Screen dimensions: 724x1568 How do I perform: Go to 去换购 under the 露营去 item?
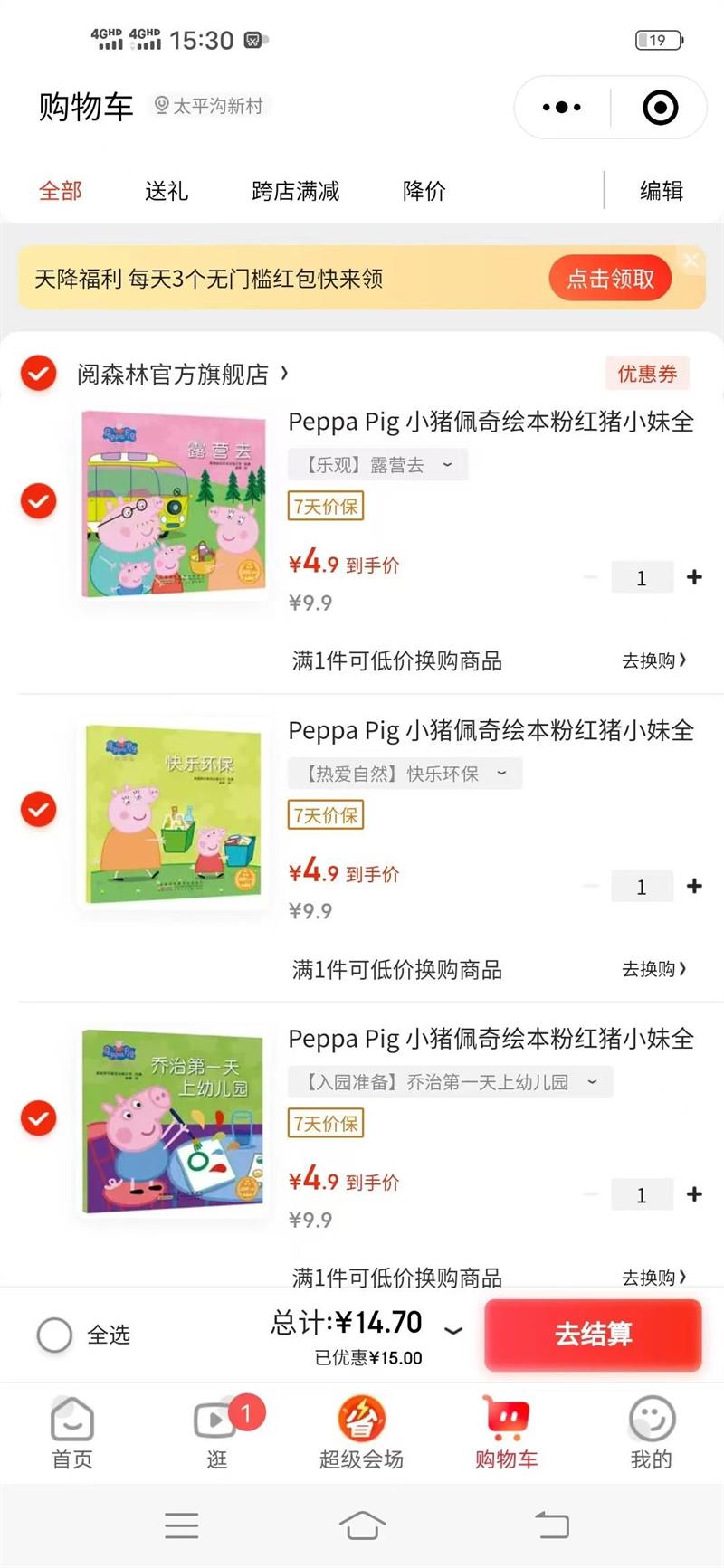(653, 660)
